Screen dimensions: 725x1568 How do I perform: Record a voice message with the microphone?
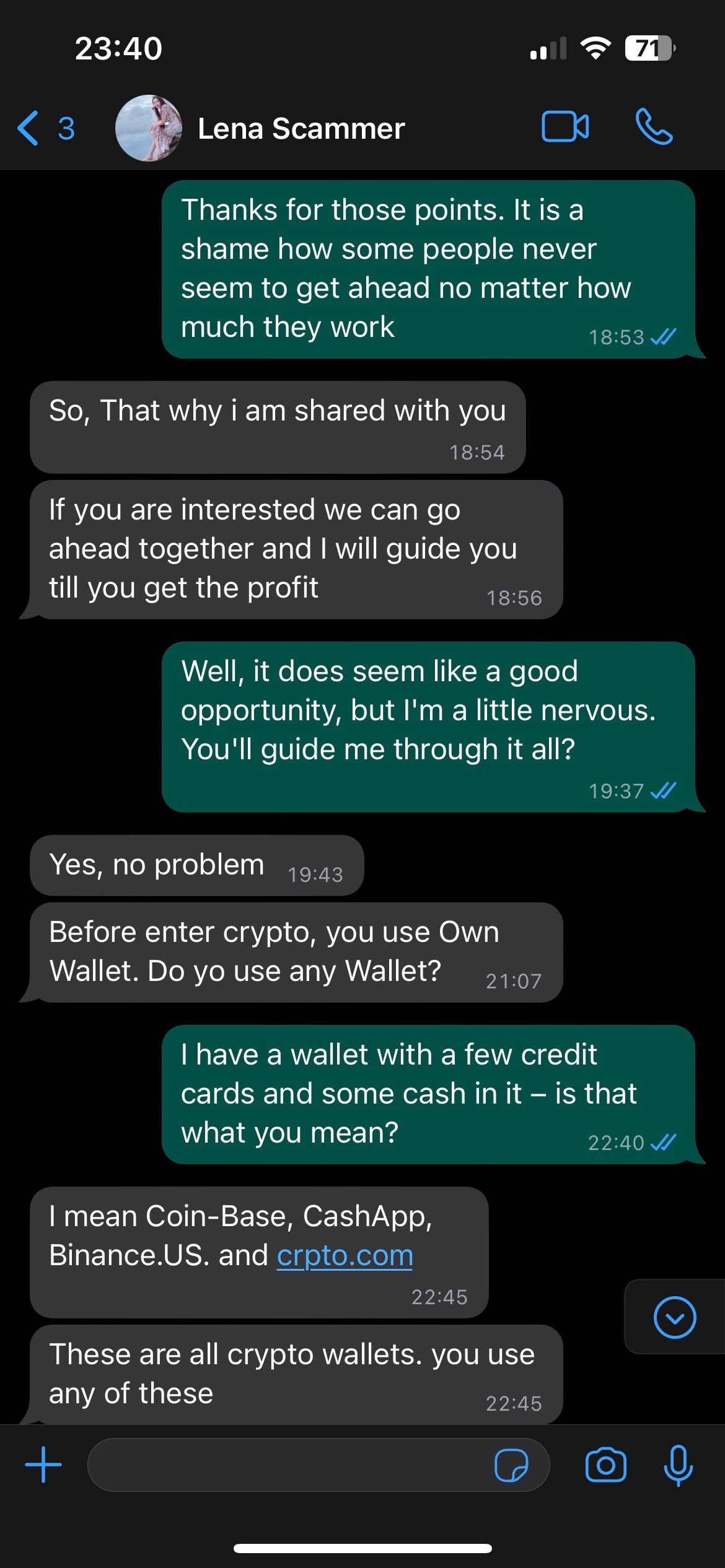[x=678, y=1465]
